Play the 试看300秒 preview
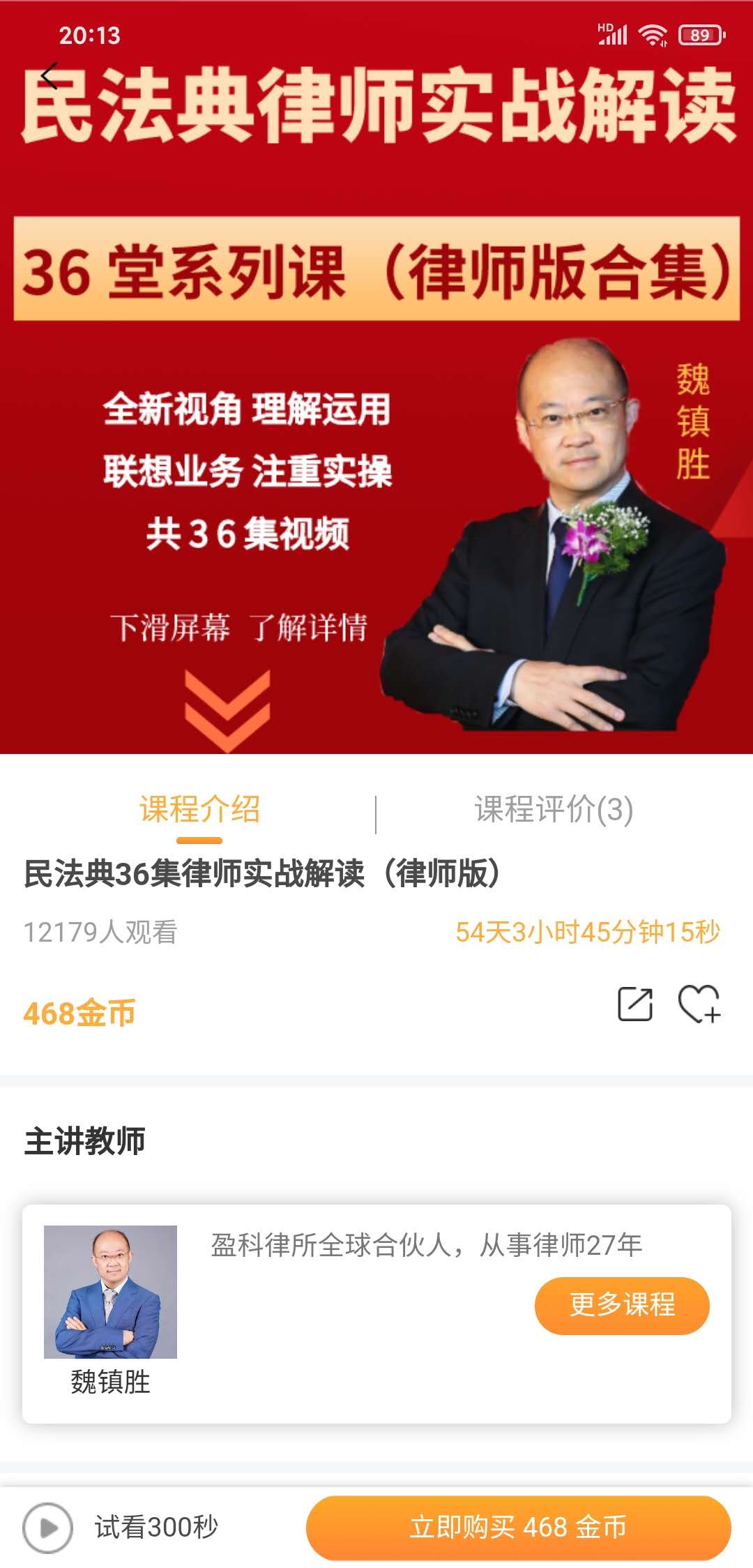This screenshot has height=1568, width=753. click(48, 1528)
